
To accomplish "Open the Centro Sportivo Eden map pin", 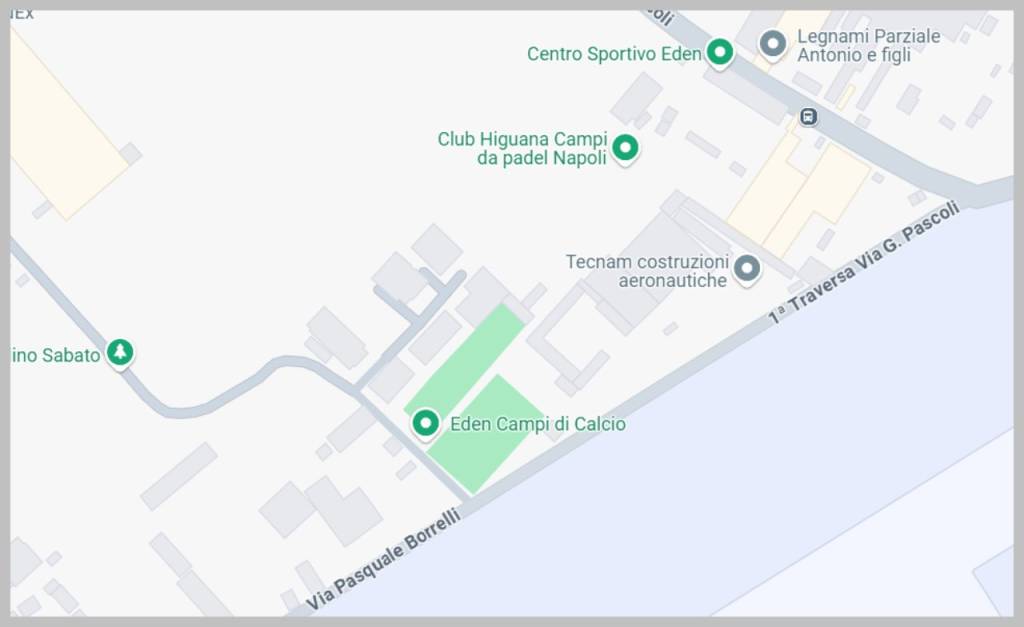I will (719, 51).
